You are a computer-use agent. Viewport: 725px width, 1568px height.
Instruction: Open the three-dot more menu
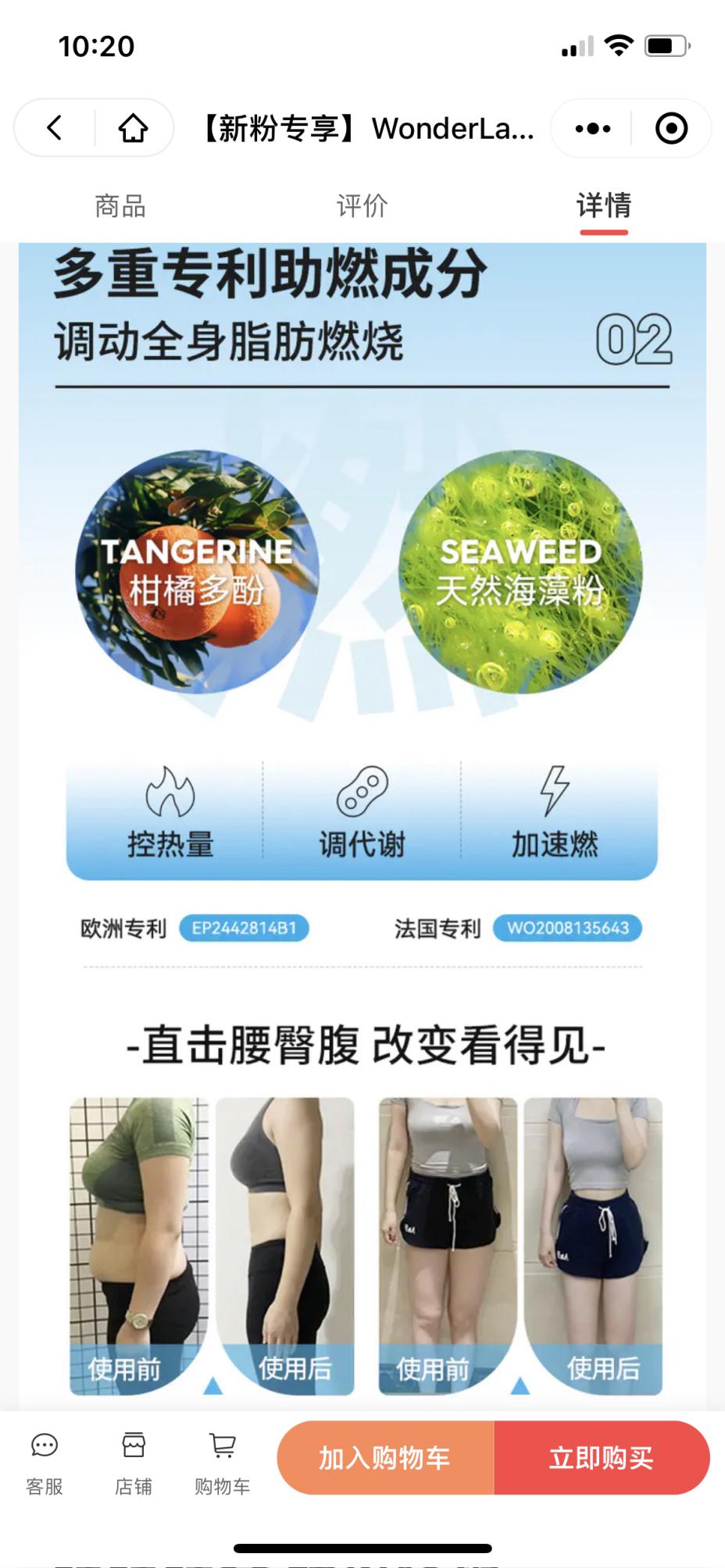(593, 128)
